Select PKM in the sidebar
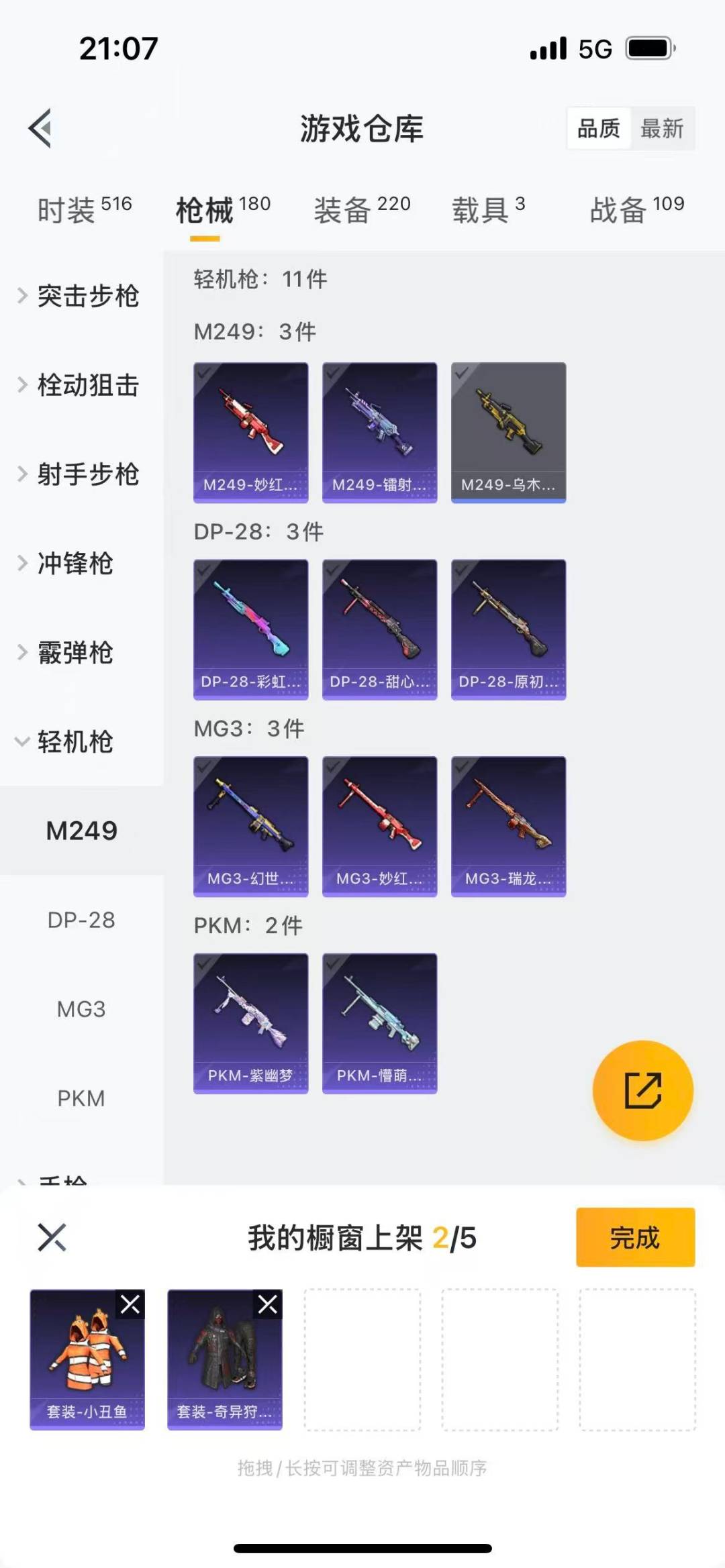This screenshot has height=1568, width=725. click(81, 1098)
